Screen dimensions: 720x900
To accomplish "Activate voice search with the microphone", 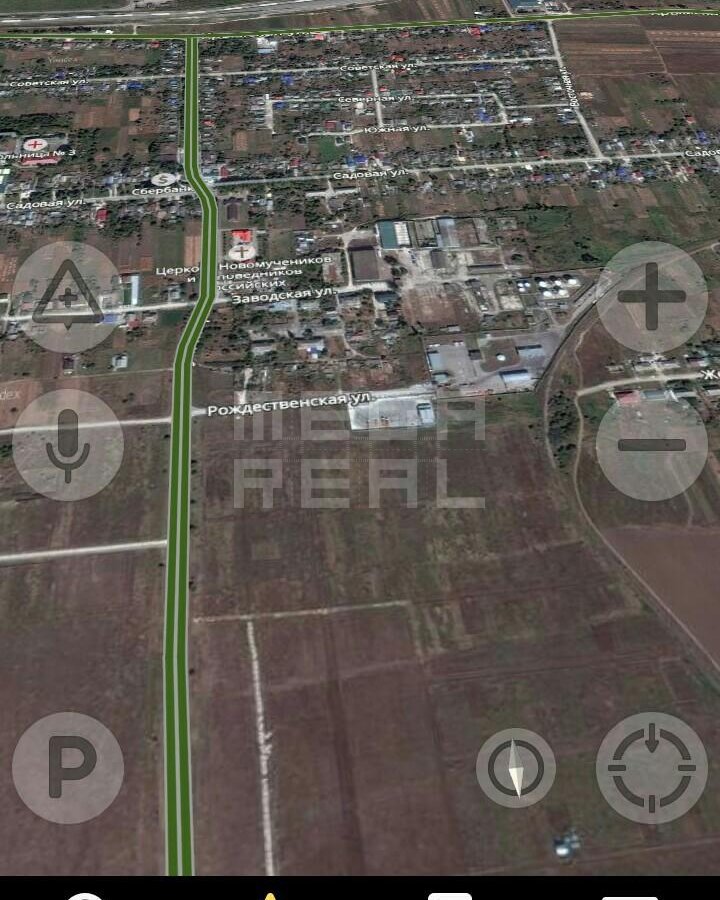I will point(68,444).
